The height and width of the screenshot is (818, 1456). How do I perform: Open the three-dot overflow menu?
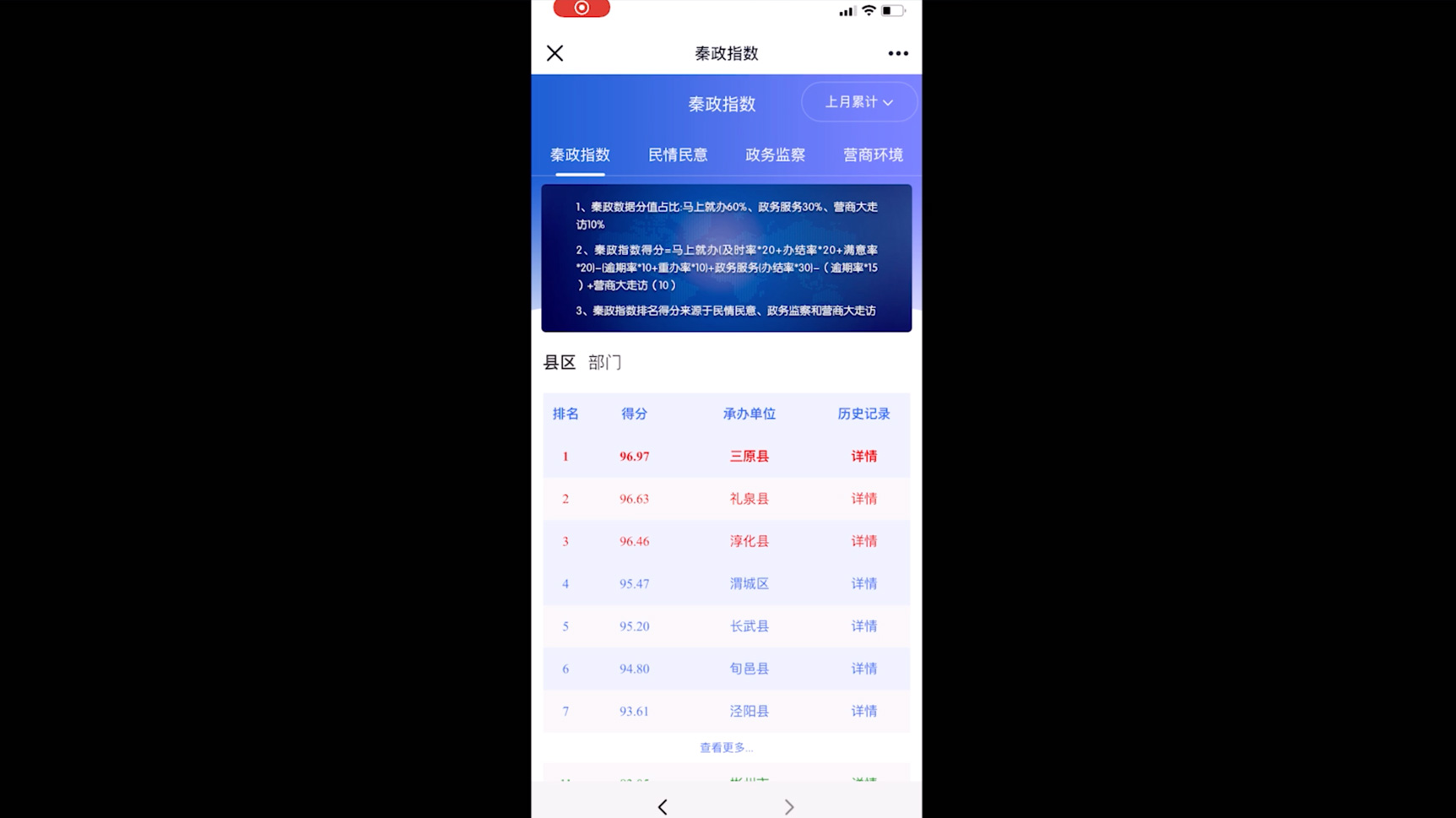[x=897, y=53]
